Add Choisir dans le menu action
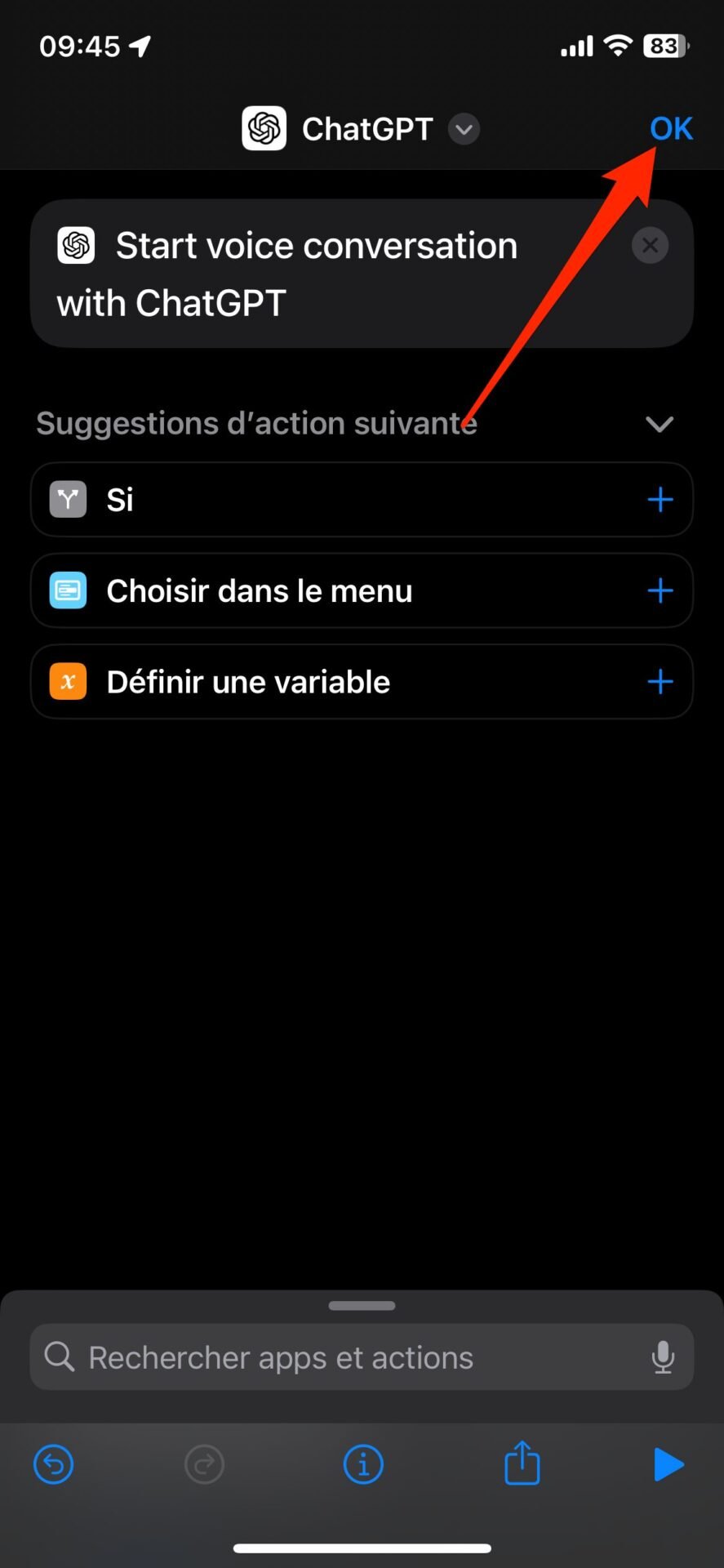 click(x=660, y=591)
